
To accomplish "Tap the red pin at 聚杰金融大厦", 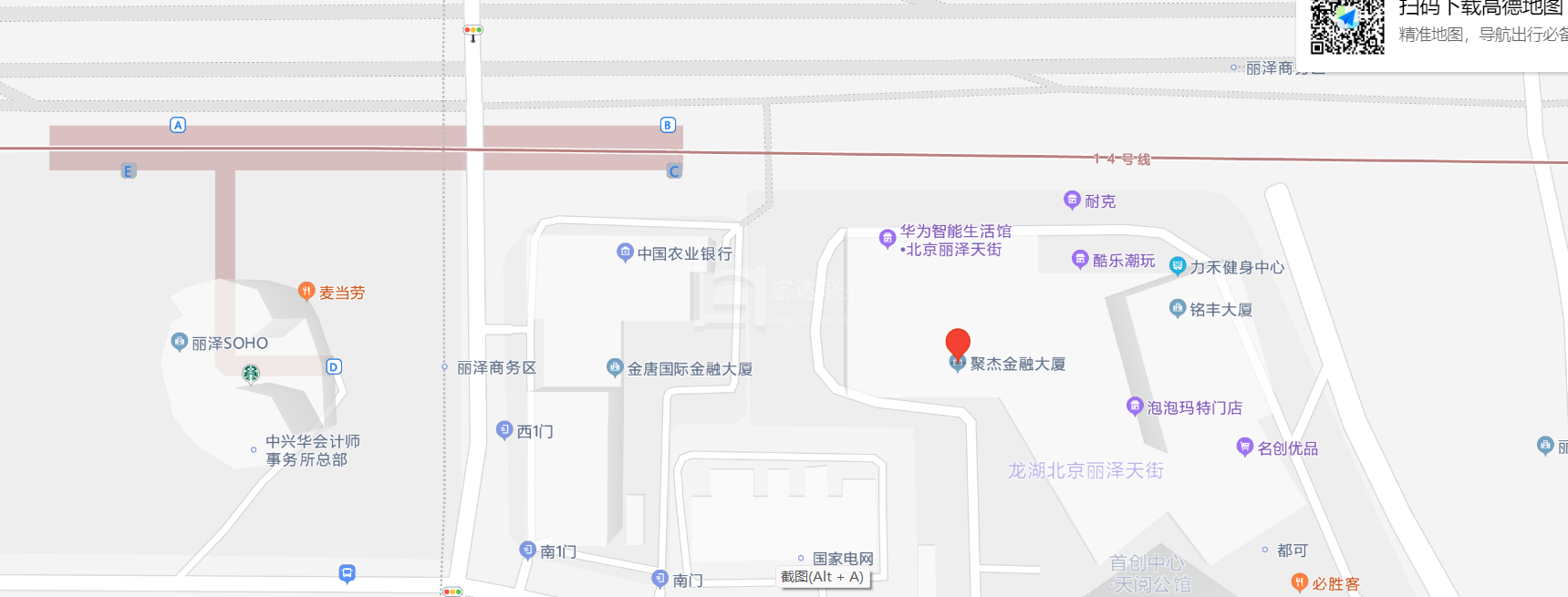I will pos(957,344).
